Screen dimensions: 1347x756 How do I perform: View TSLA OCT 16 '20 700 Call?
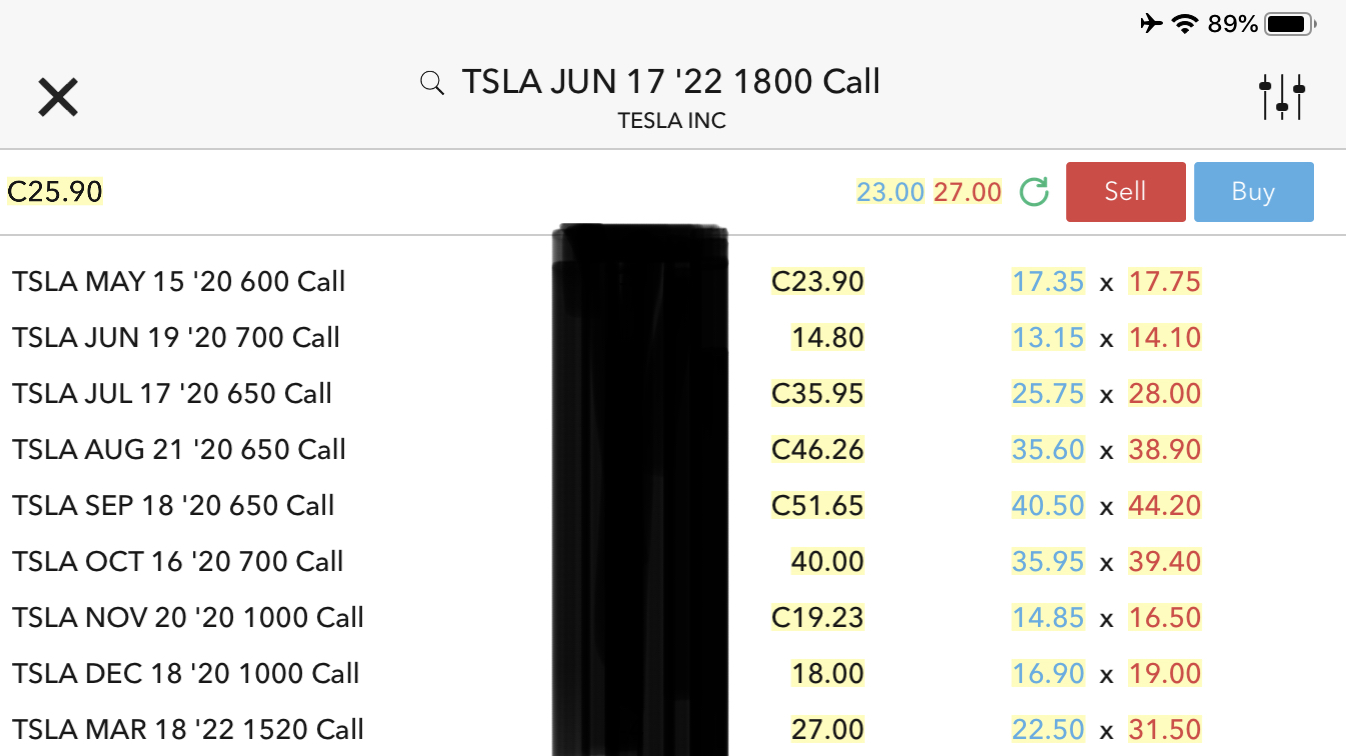click(178, 562)
